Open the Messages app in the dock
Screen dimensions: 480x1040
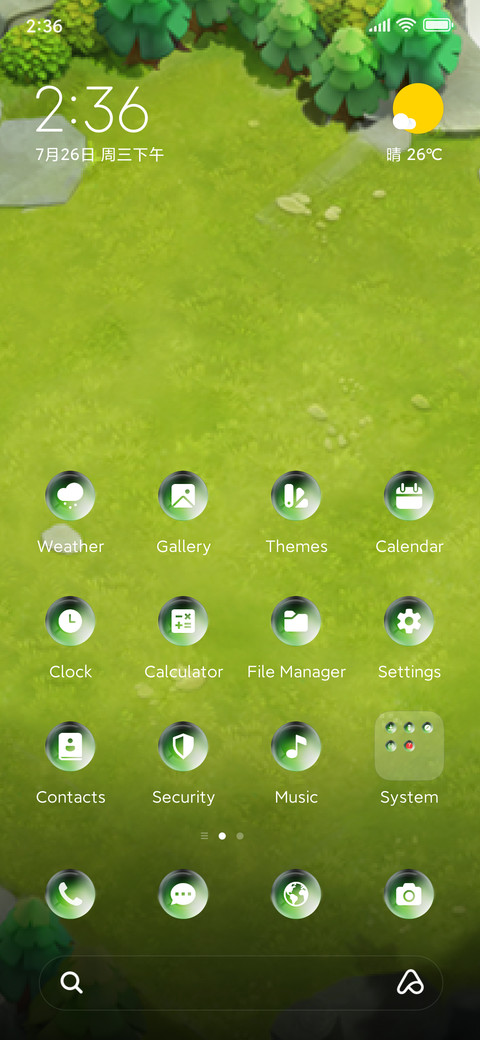pyautogui.click(x=183, y=894)
